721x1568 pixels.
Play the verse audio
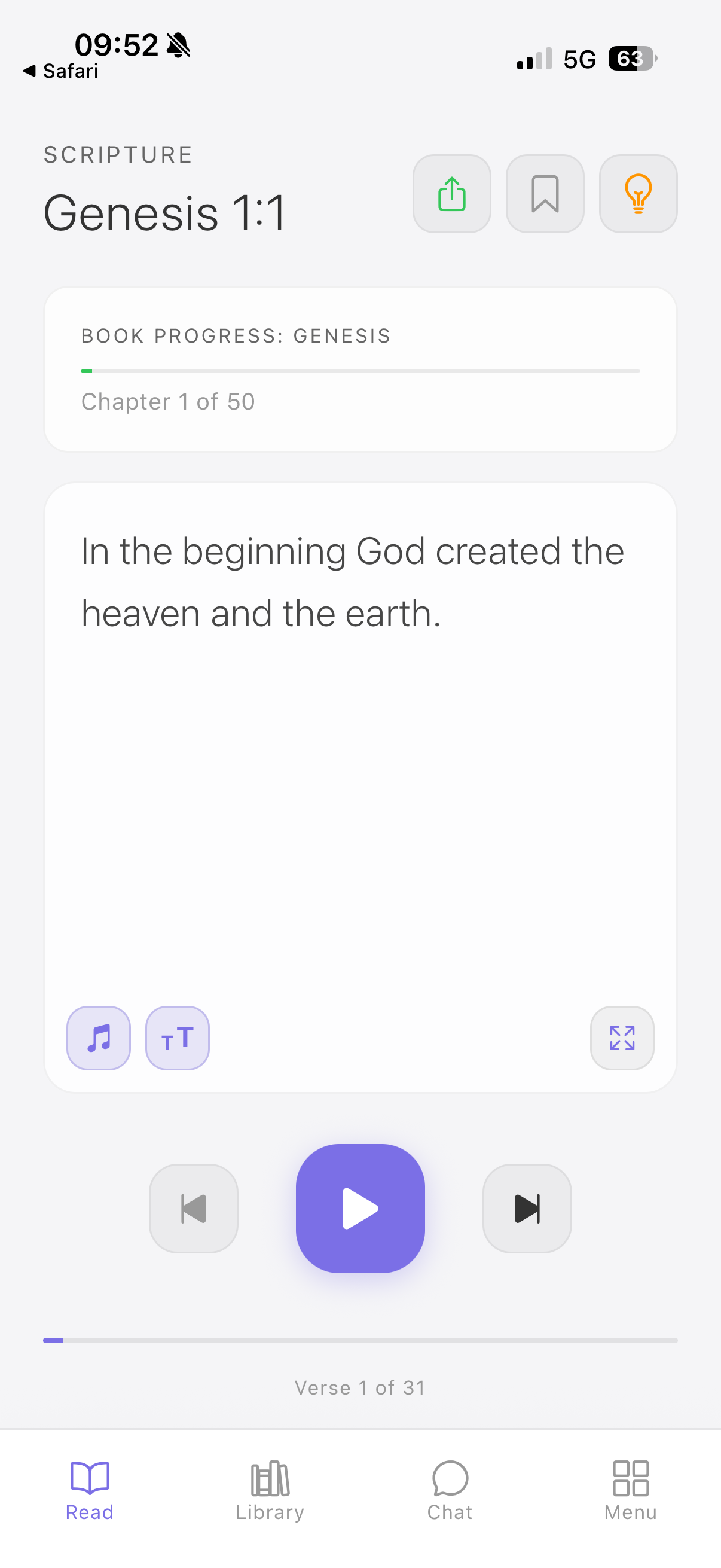click(360, 1208)
